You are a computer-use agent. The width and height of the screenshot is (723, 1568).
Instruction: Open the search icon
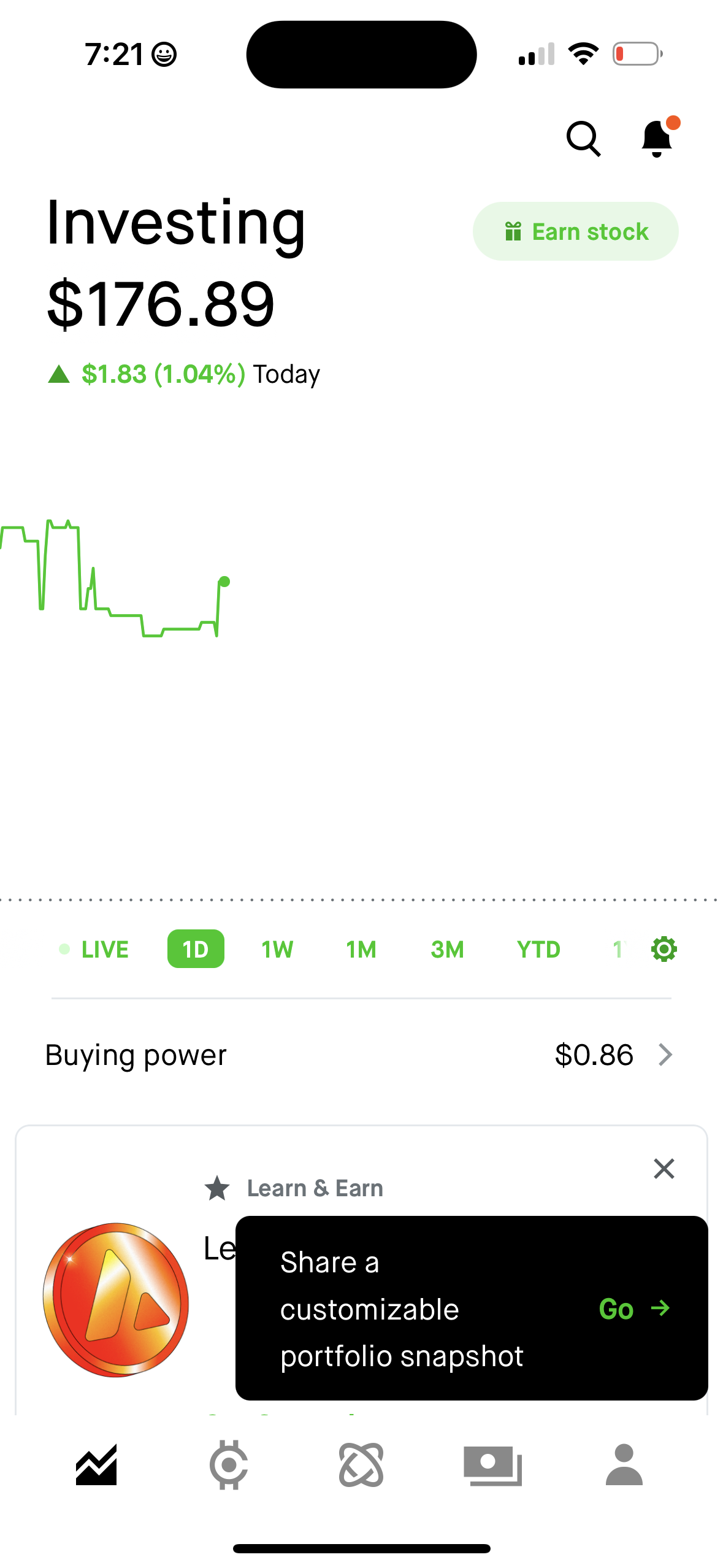[x=583, y=139]
